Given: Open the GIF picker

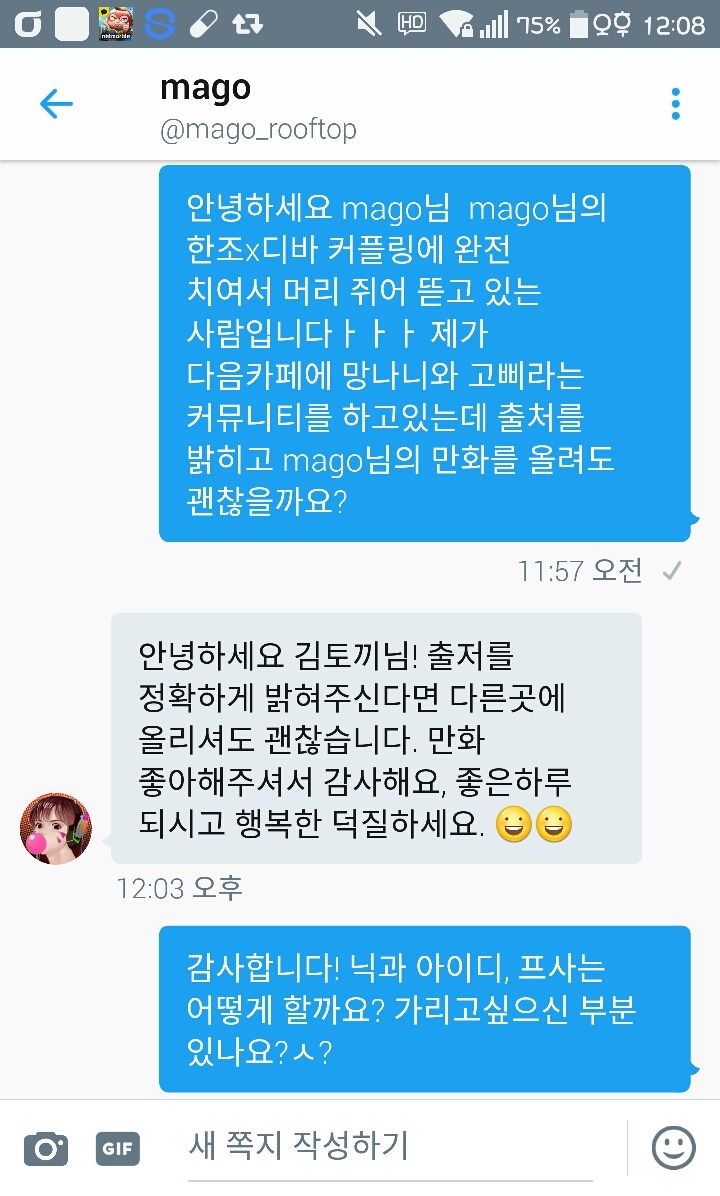Looking at the screenshot, I should pyautogui.click(x=118, y=1148).
